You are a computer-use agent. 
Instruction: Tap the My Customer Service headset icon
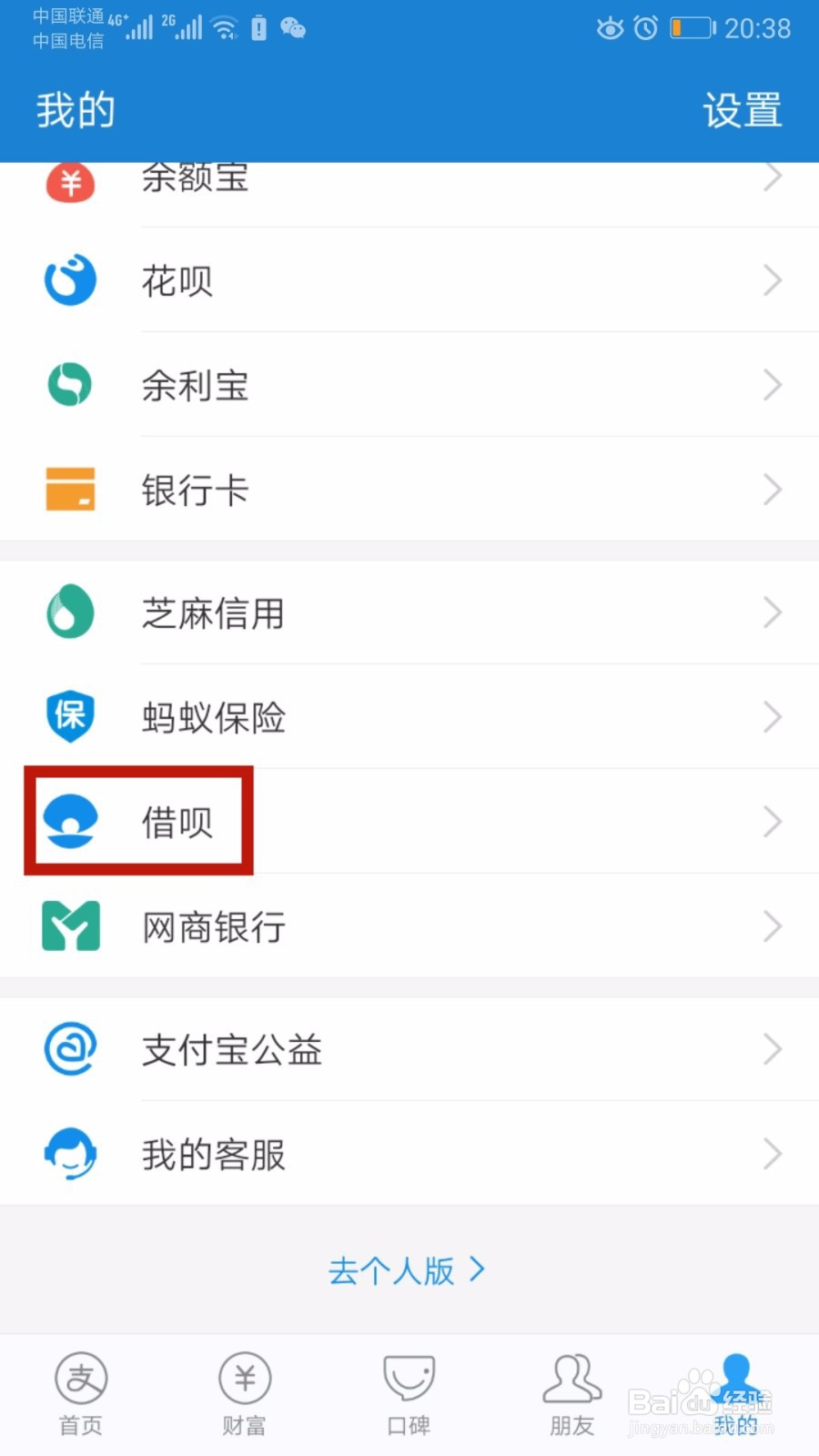(x=70, y=1153)
